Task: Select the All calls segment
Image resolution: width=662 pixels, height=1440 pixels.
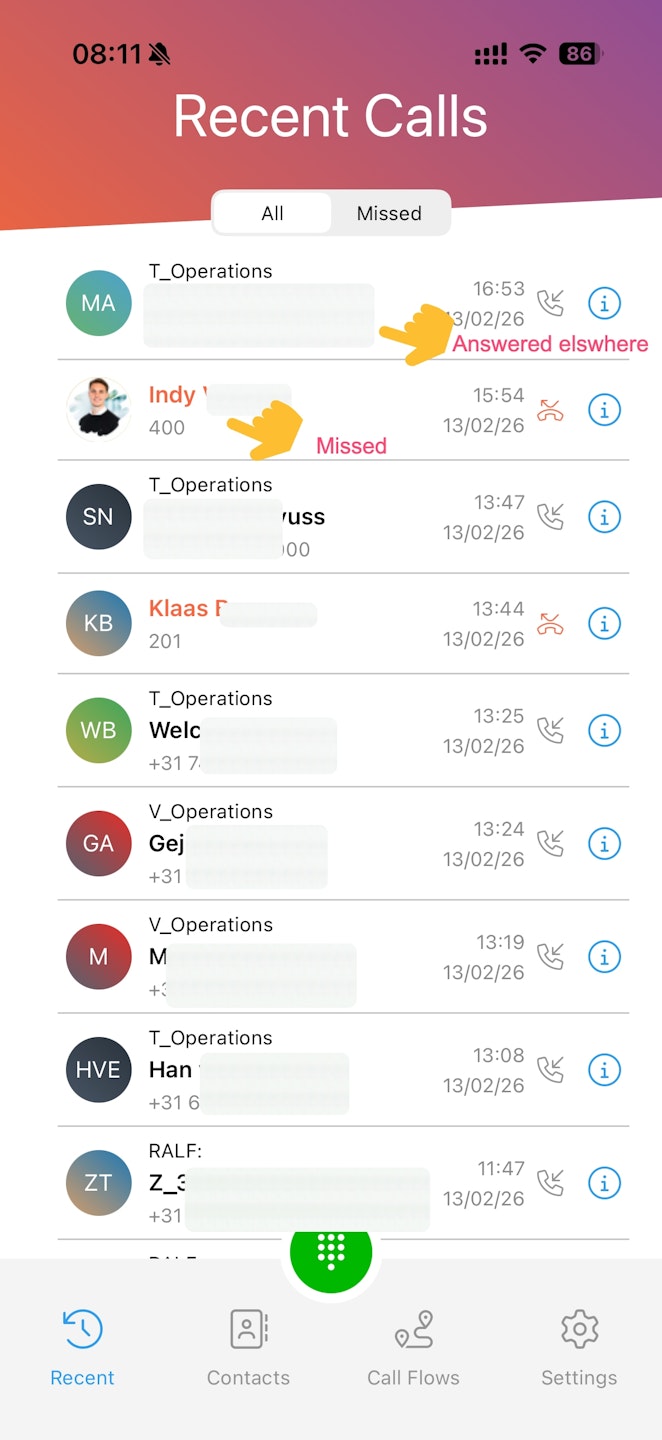Action: pos(273,213)
